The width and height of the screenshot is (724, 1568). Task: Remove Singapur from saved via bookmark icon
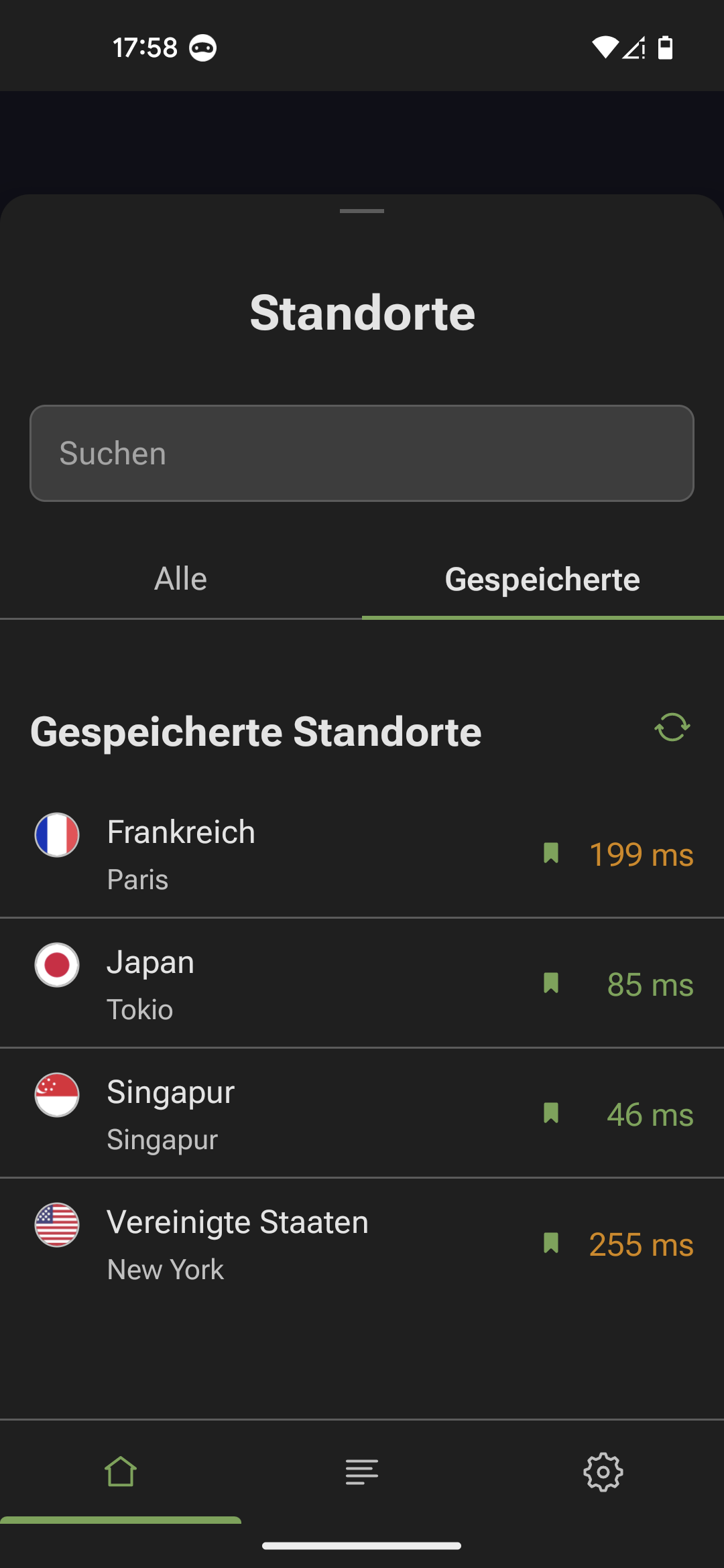[551, 1114]
